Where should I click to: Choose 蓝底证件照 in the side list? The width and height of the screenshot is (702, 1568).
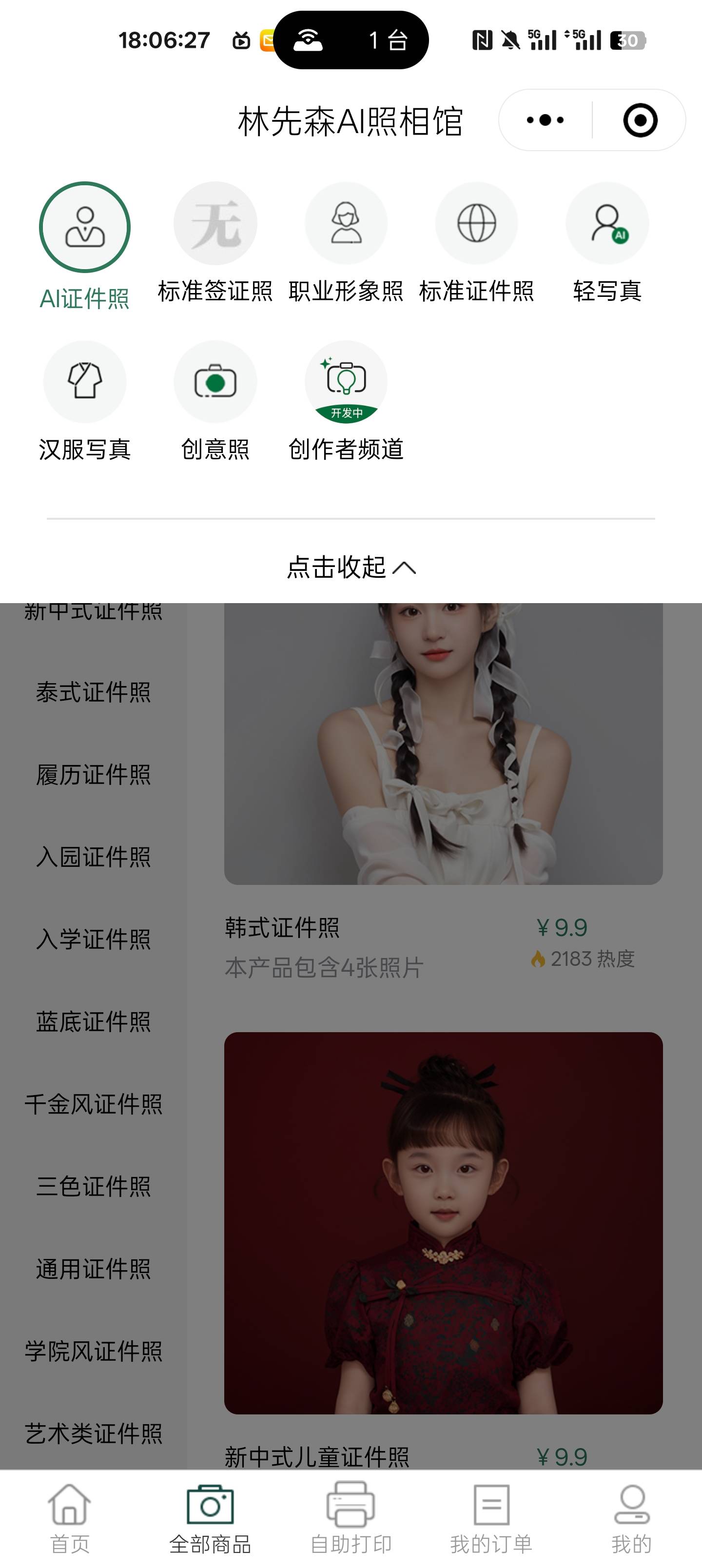pos(93,1022)
